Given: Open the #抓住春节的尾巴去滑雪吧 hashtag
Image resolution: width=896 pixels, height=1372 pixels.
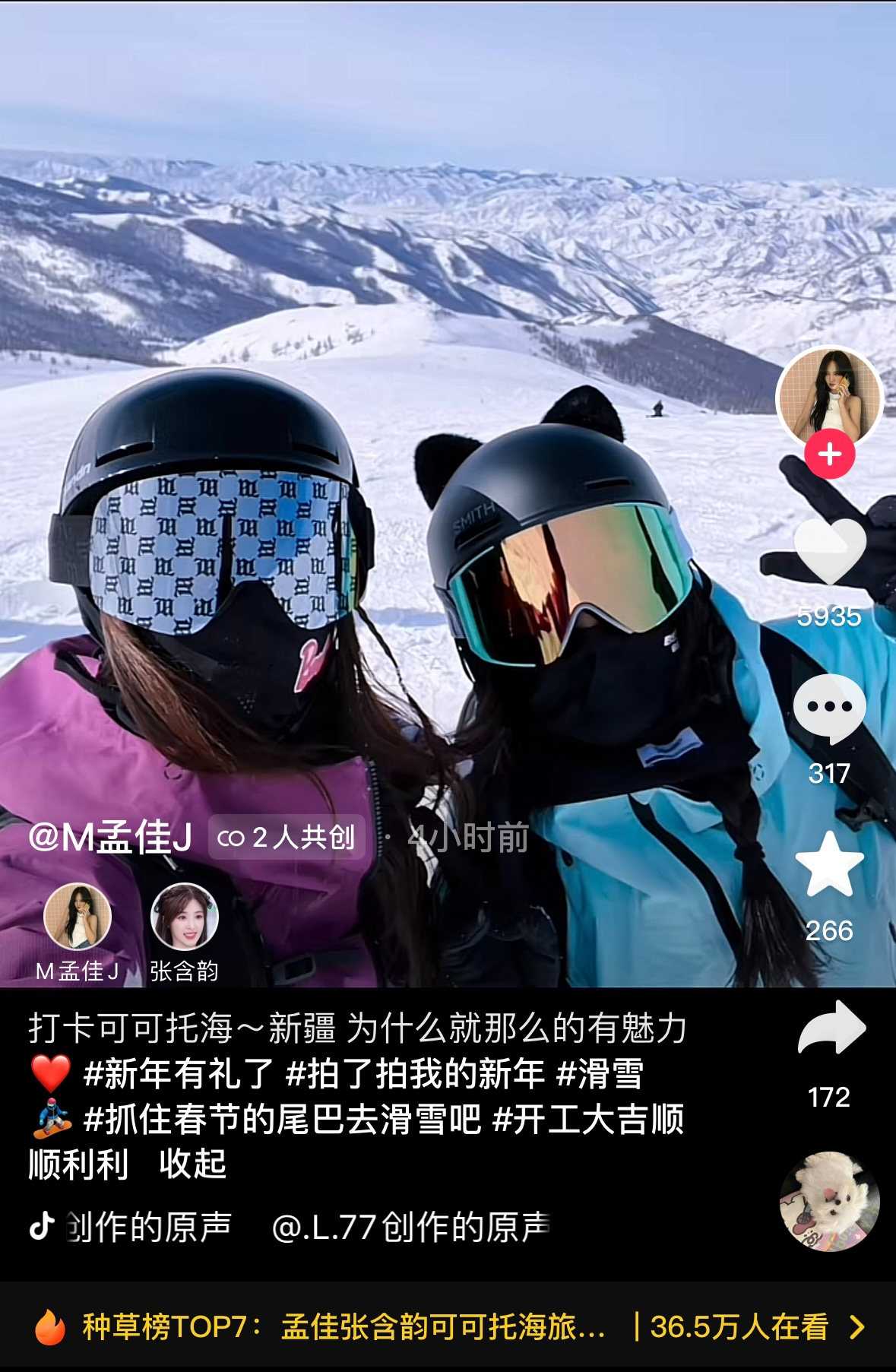Looking at the screenshot, I should click(282, 1119).
